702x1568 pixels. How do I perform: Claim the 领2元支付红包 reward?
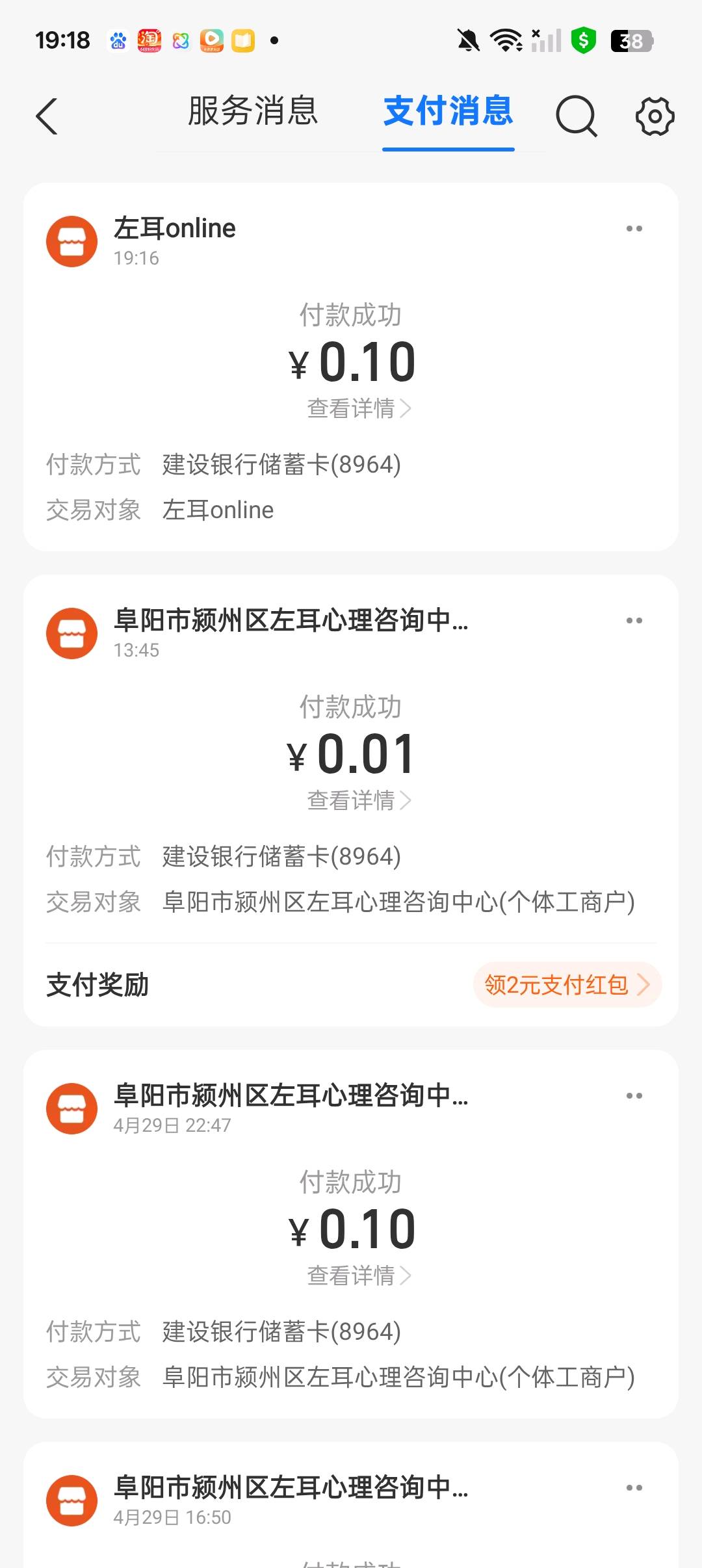(x=567, y=985)
